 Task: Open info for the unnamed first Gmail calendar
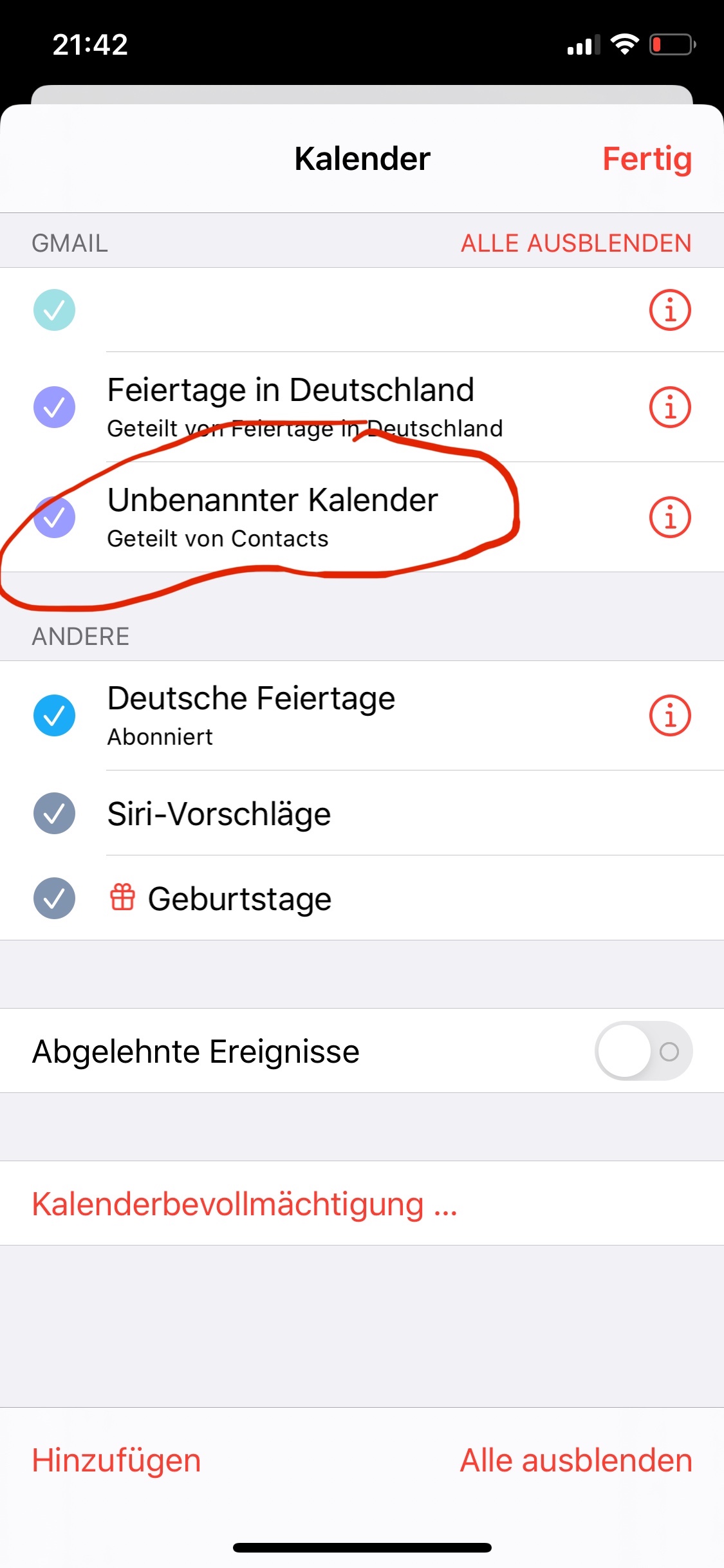coord(670,310)
